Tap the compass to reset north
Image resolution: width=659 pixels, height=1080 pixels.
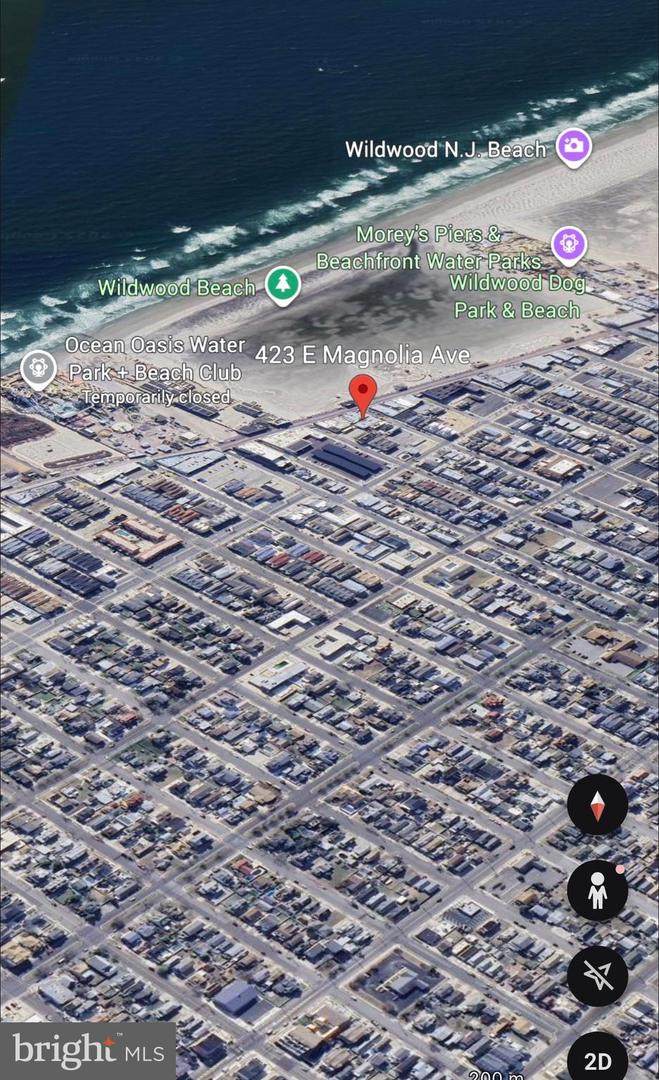tap(597, 805)
